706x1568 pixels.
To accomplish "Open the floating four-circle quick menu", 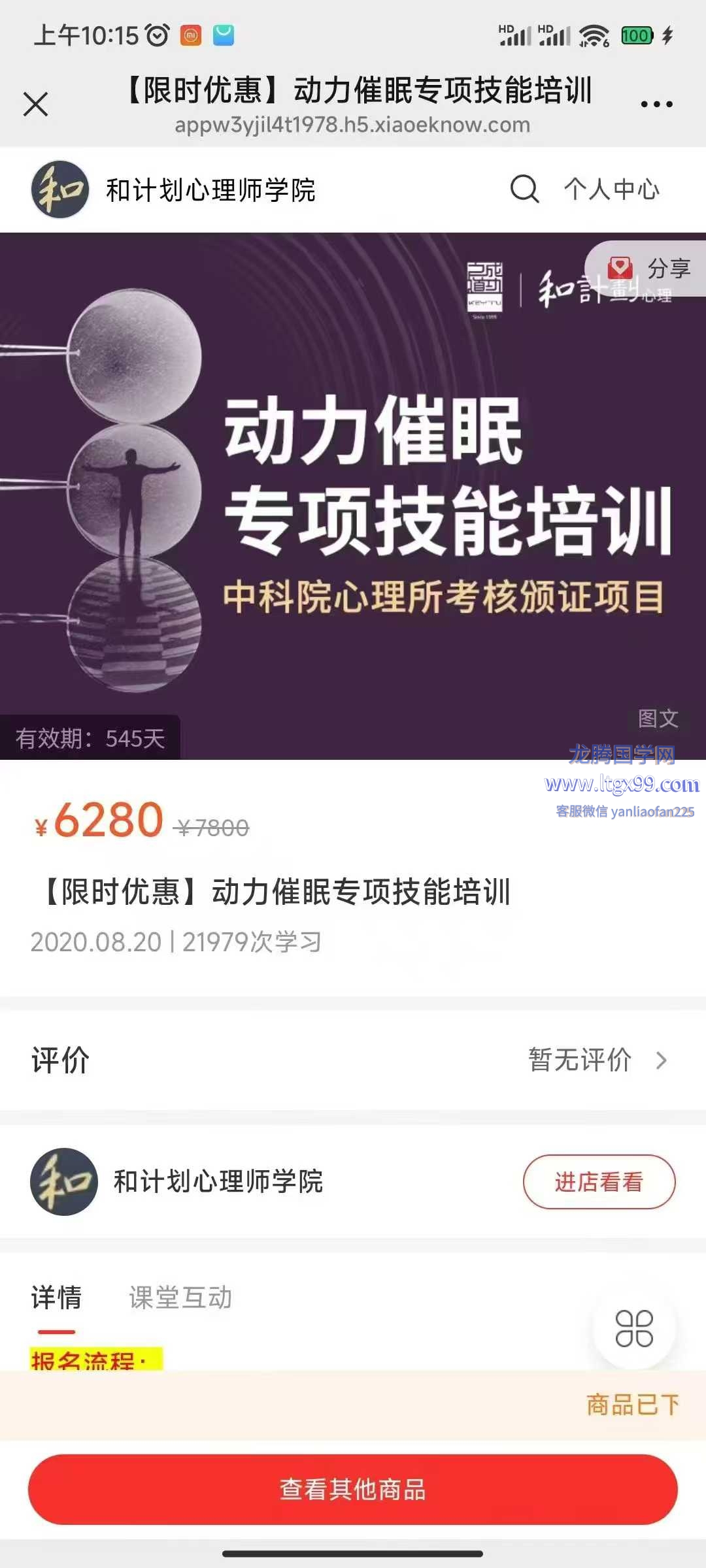I will click(634, 1329).
